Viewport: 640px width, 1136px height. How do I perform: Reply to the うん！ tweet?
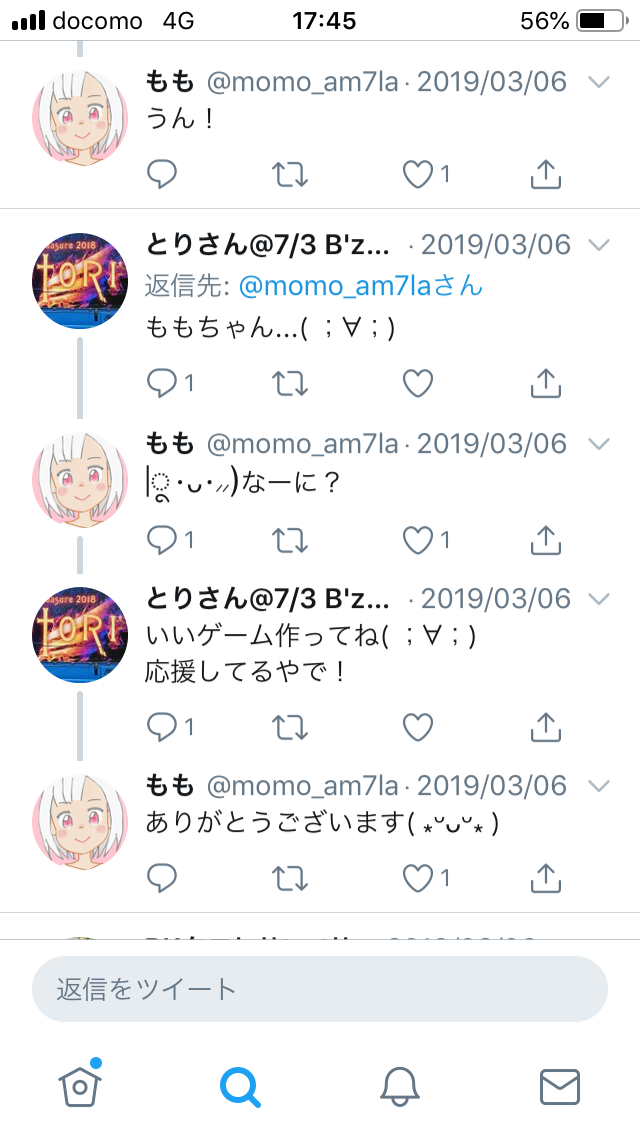coord(162,175)
